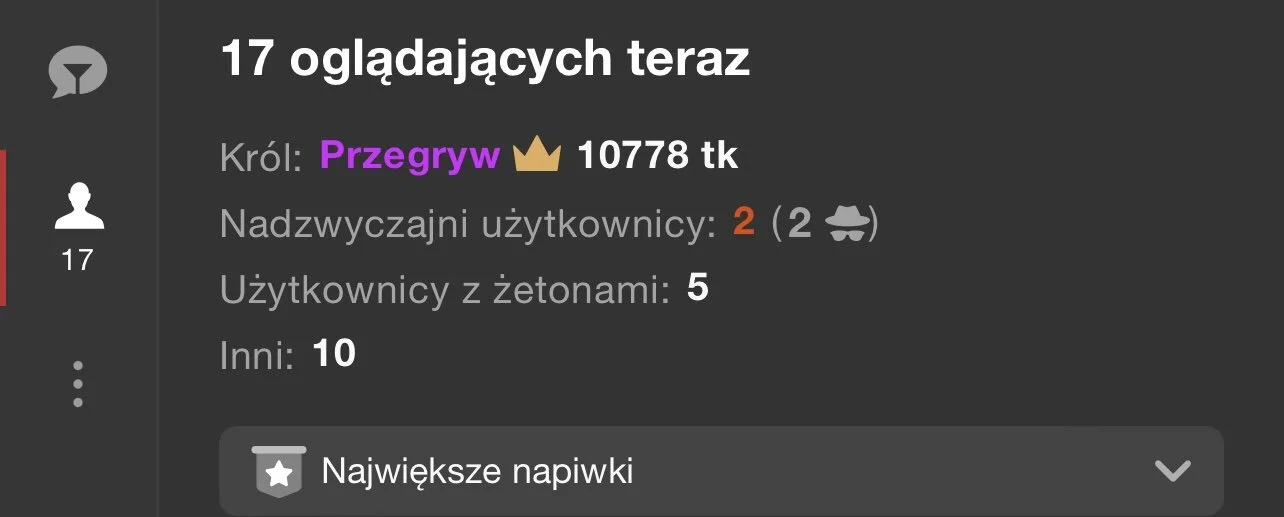Open king user Przegryw's profile

[x=410, y=156]
